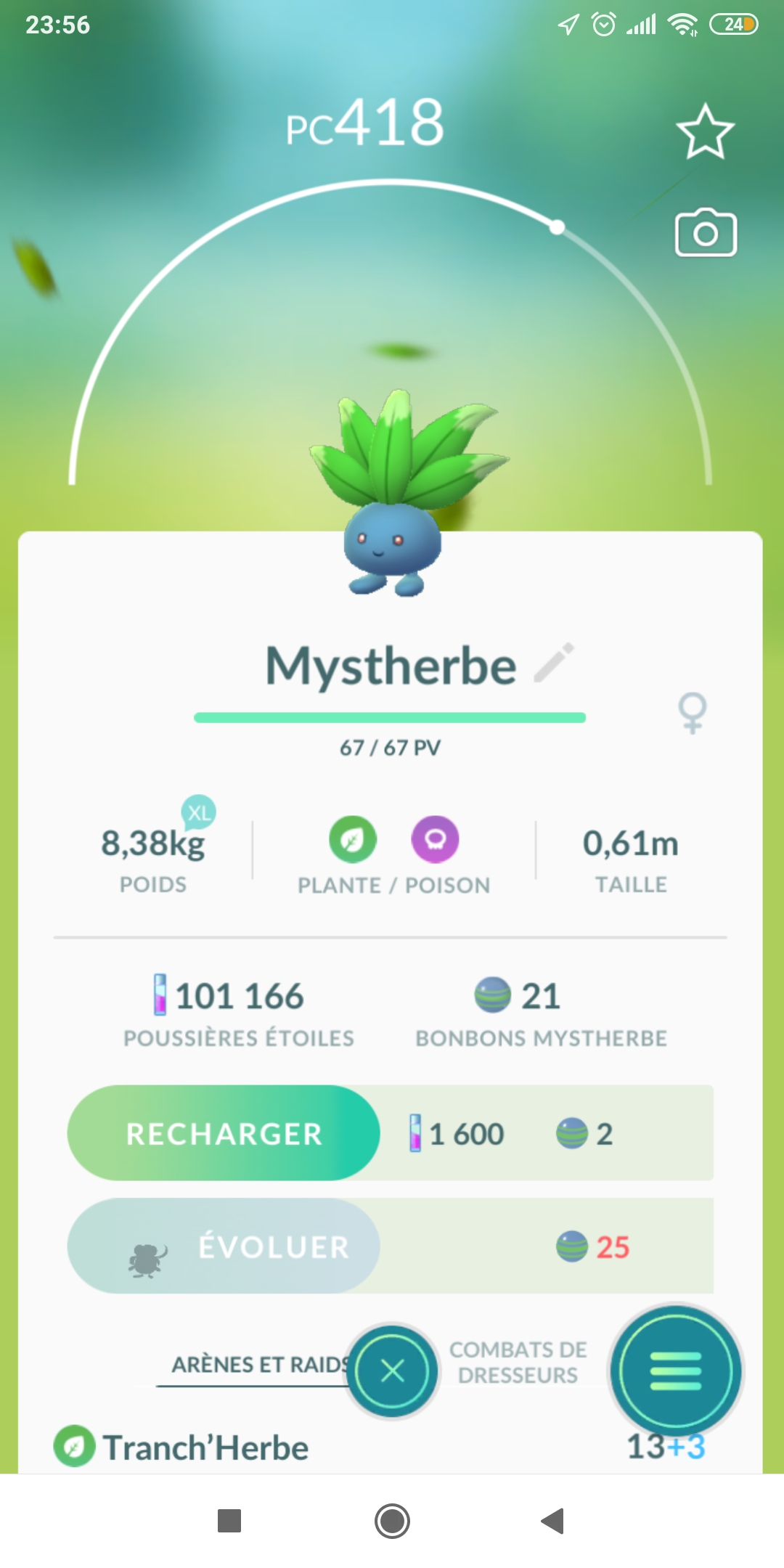Tap the Recharger power-up button
Screen dimensions: 784x1568
(x=224, y=1133)
